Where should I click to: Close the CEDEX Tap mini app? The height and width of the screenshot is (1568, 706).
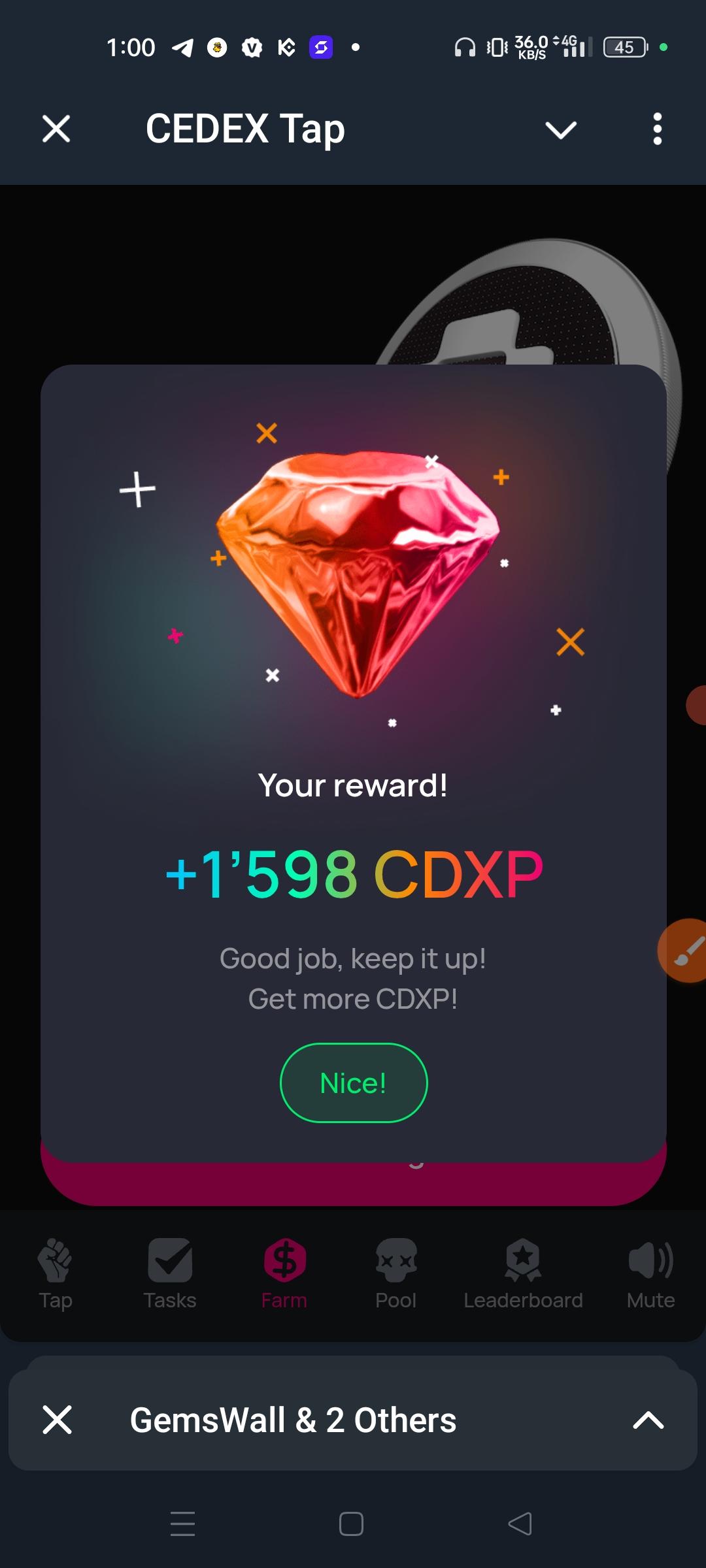click(x=56, y=129)
